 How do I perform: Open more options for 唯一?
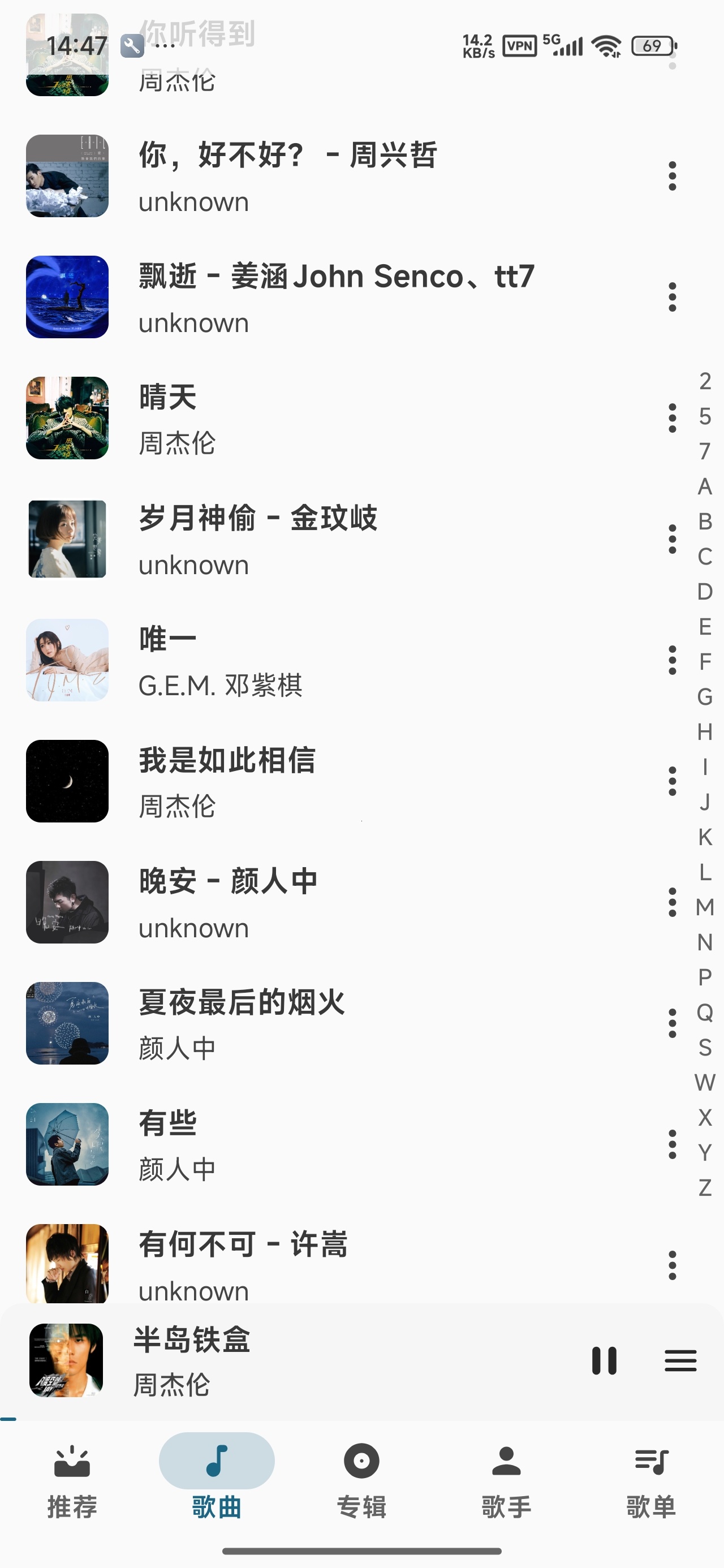(x=672, y=661)
